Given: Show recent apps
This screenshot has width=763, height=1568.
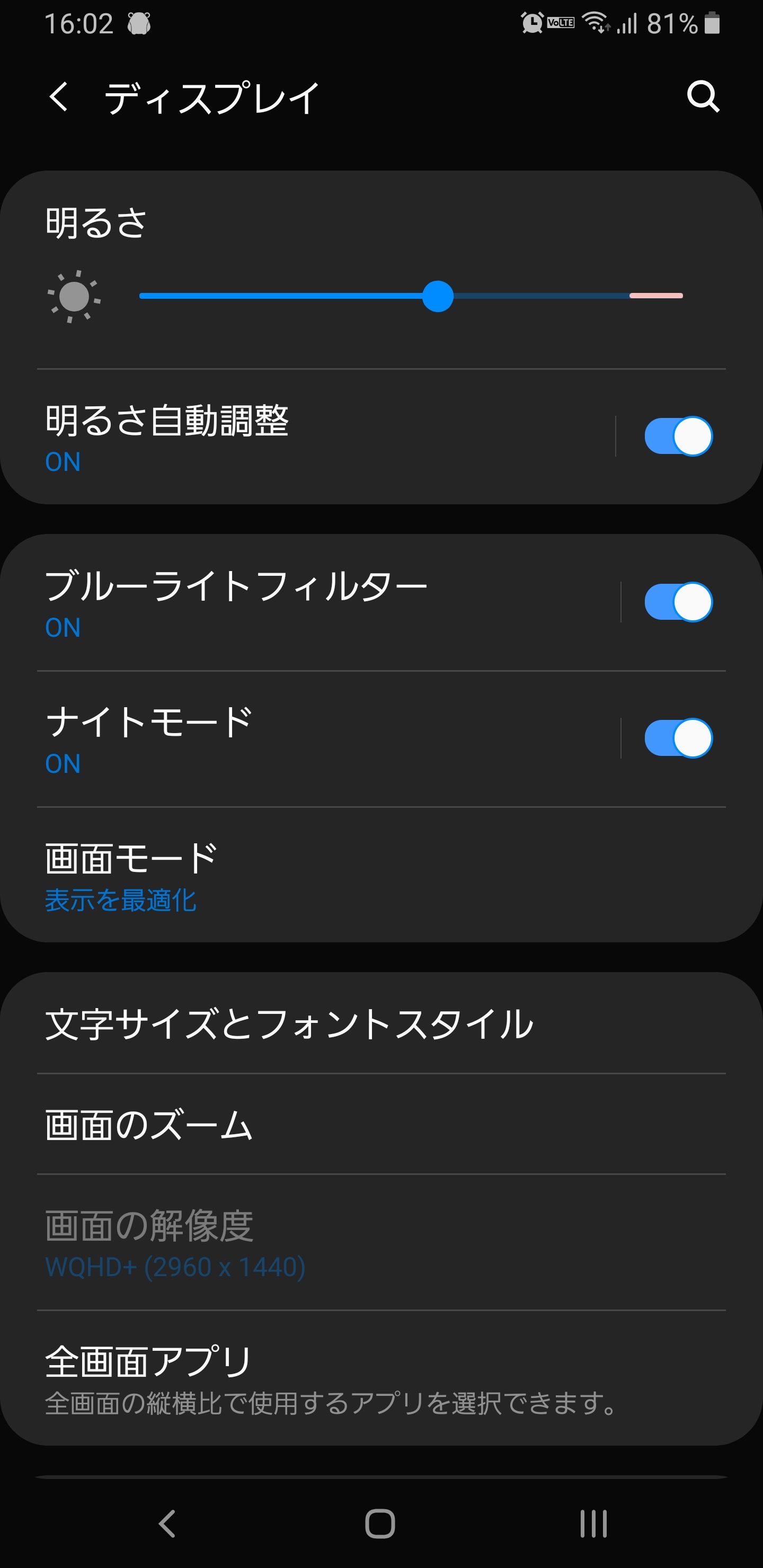Looking at the screenshot, I should pos(593,1524).
